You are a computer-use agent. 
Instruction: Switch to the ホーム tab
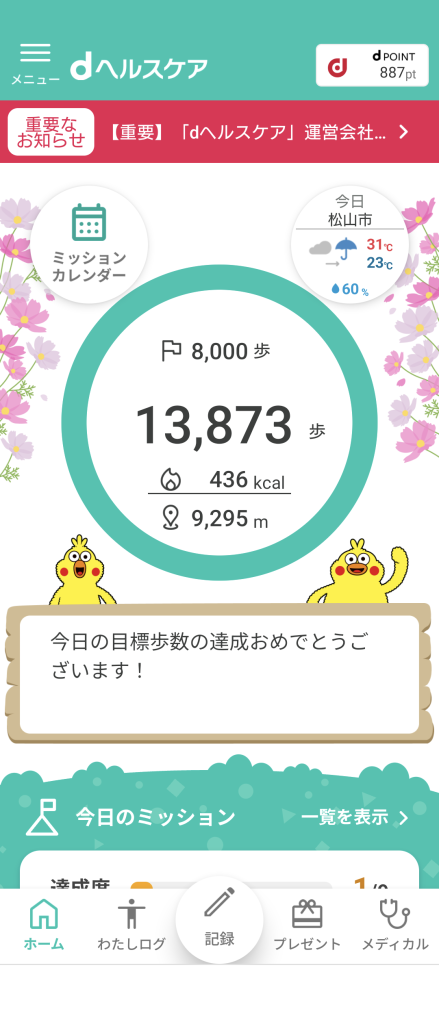pyautogui.click(x=44, y=925)
